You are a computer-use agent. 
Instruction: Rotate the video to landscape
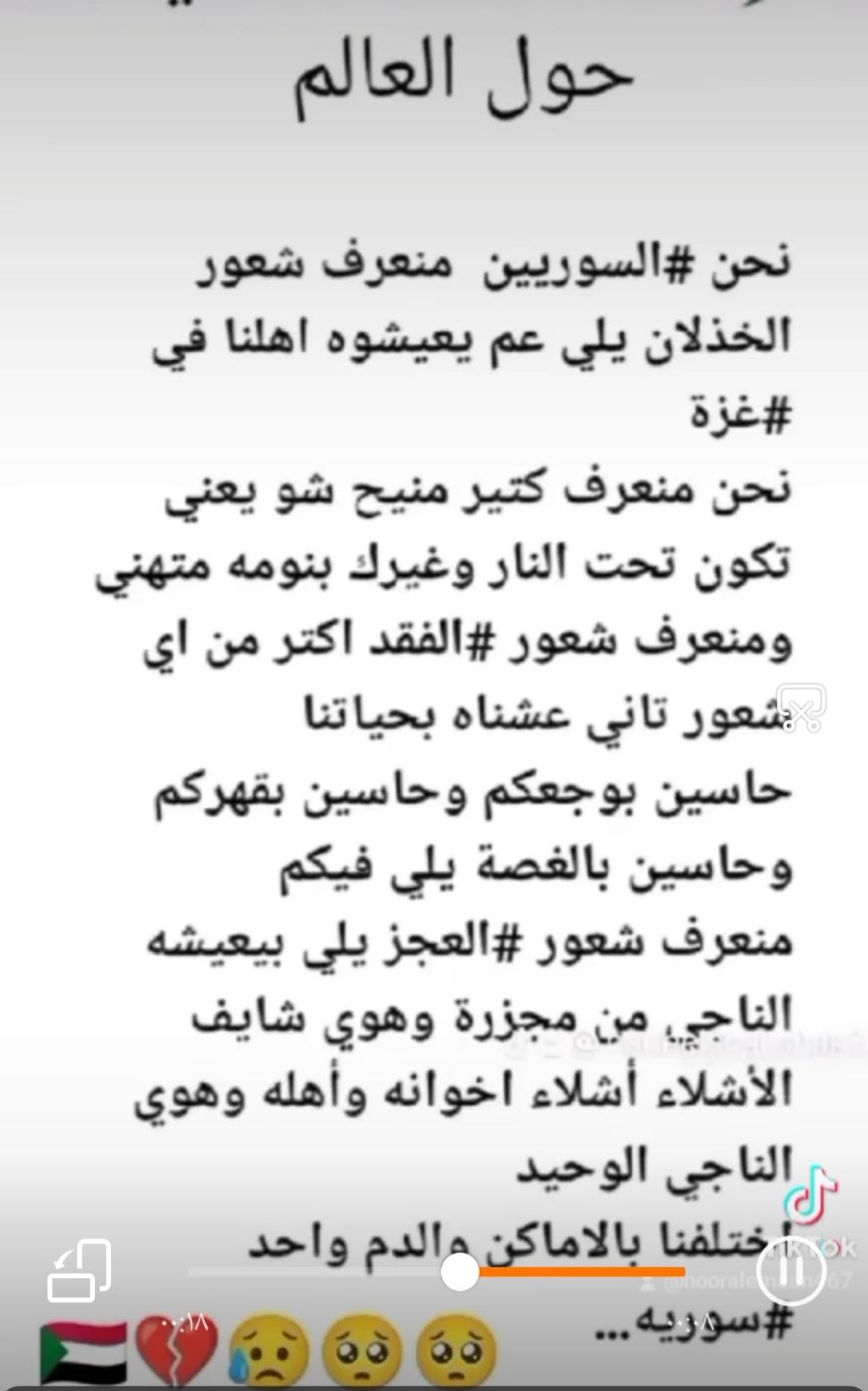pyautogui.click(x=80, y=1271)
